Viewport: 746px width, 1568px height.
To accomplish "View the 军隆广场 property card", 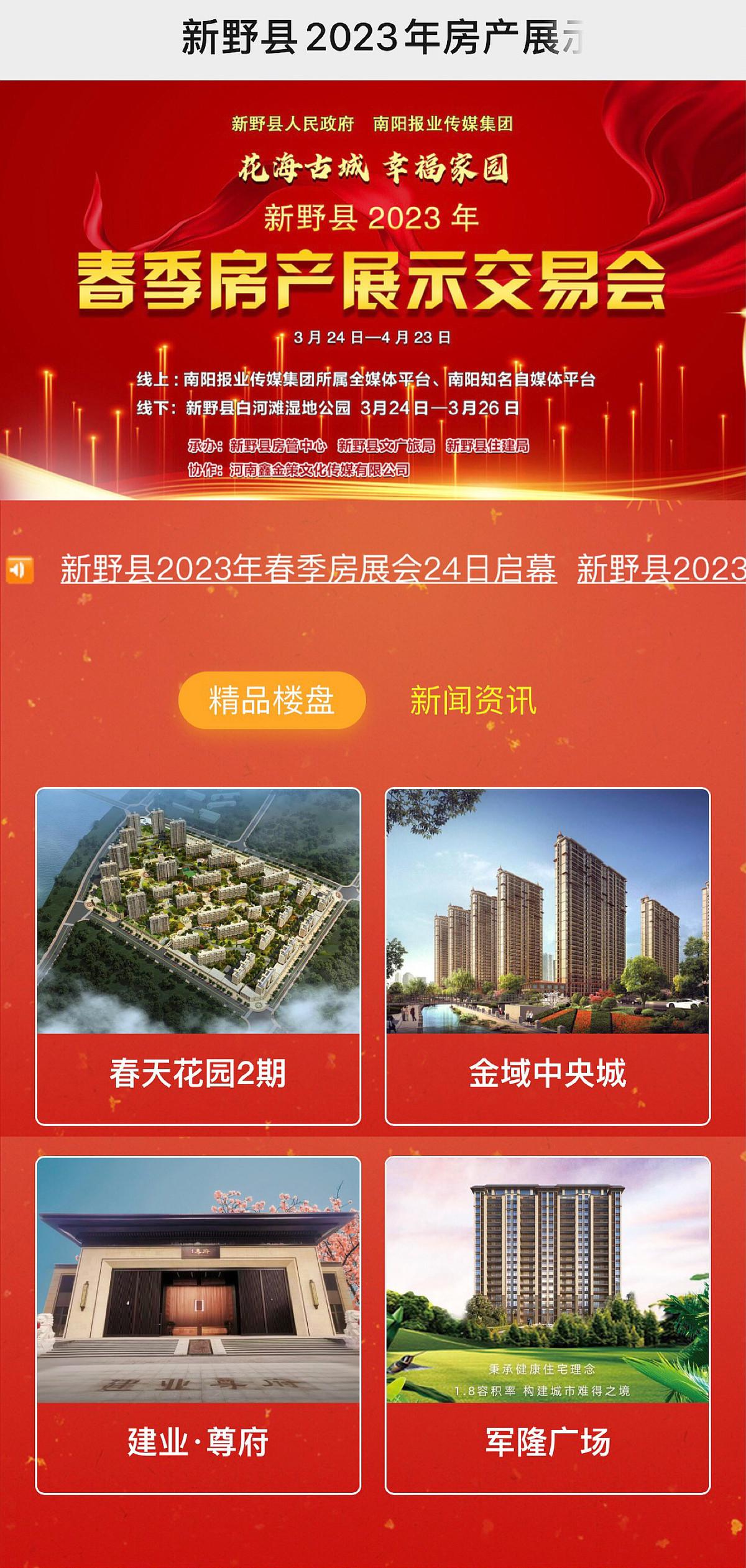I will [x=547, y=1324].
